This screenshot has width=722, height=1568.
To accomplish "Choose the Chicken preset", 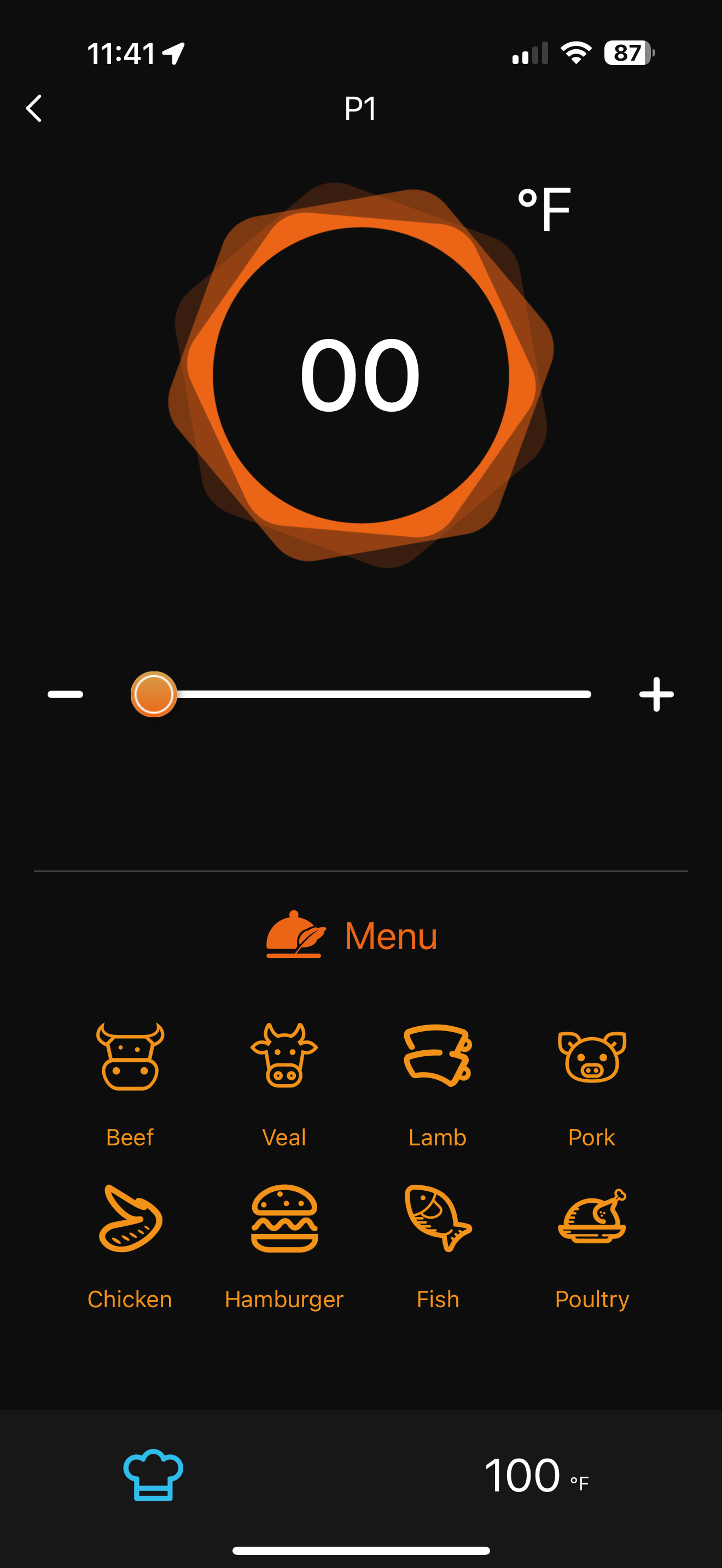I will click(130, 1242).
